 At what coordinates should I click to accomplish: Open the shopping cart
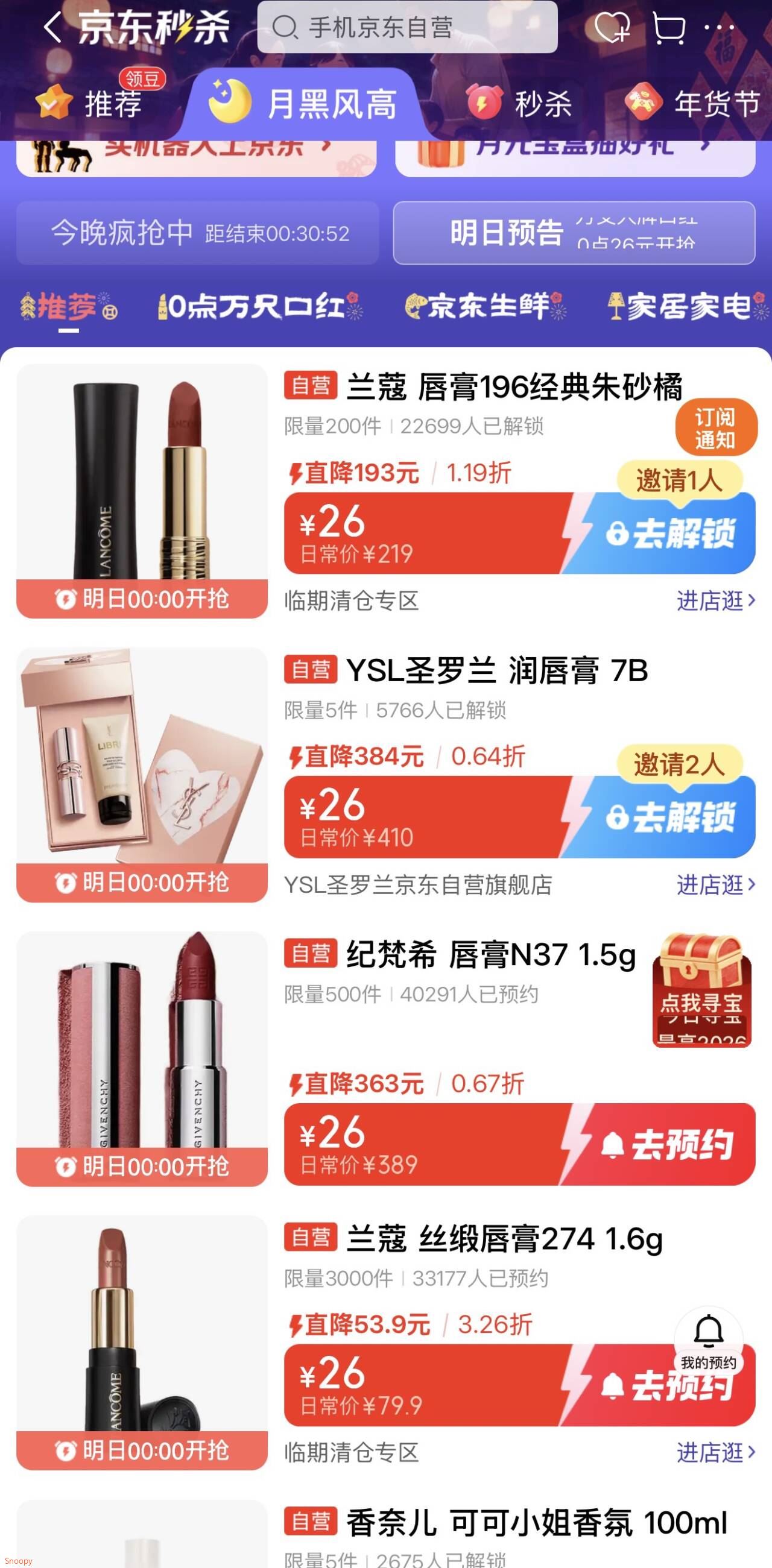pos(668,27)
